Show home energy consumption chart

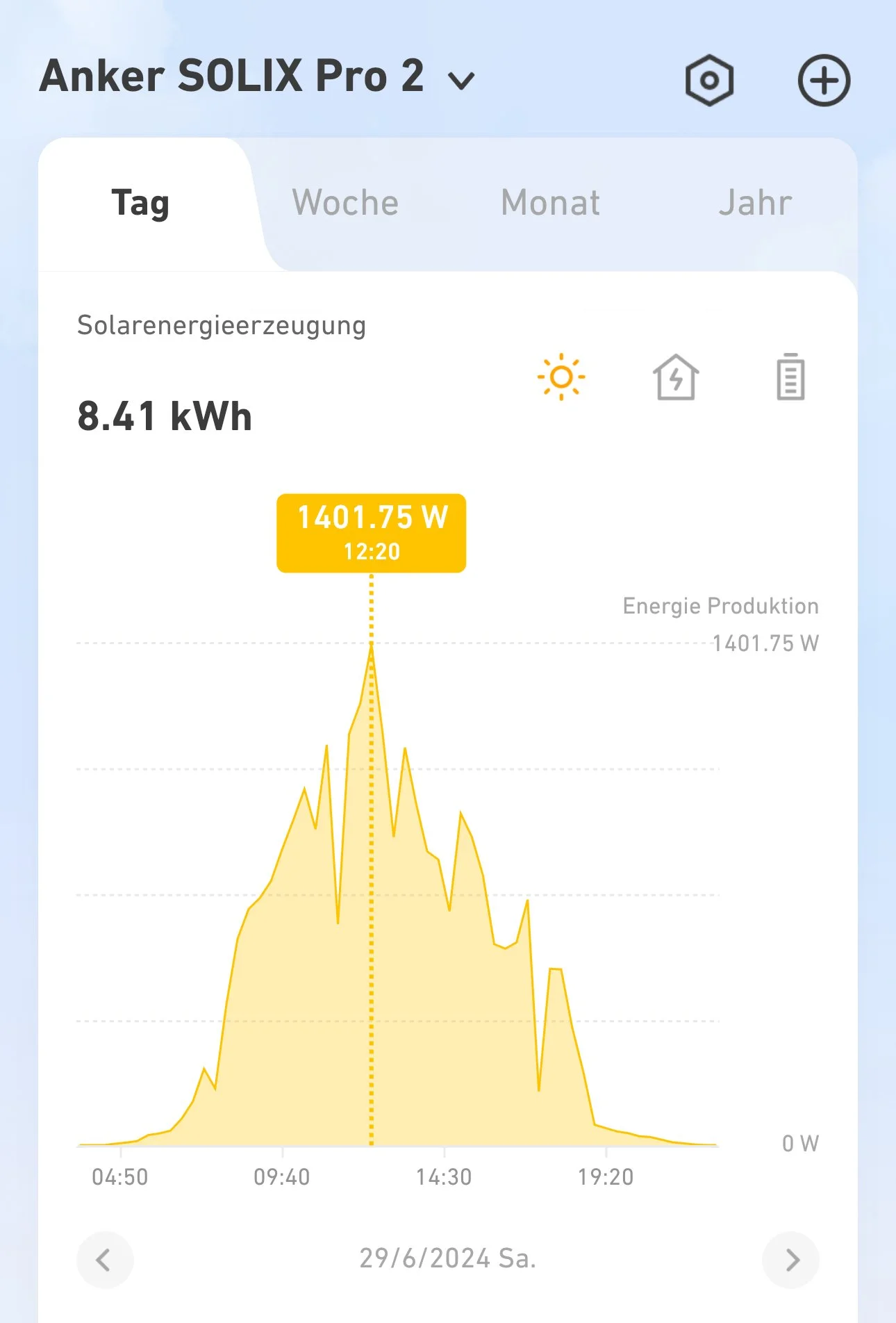(x=675, y=377)
